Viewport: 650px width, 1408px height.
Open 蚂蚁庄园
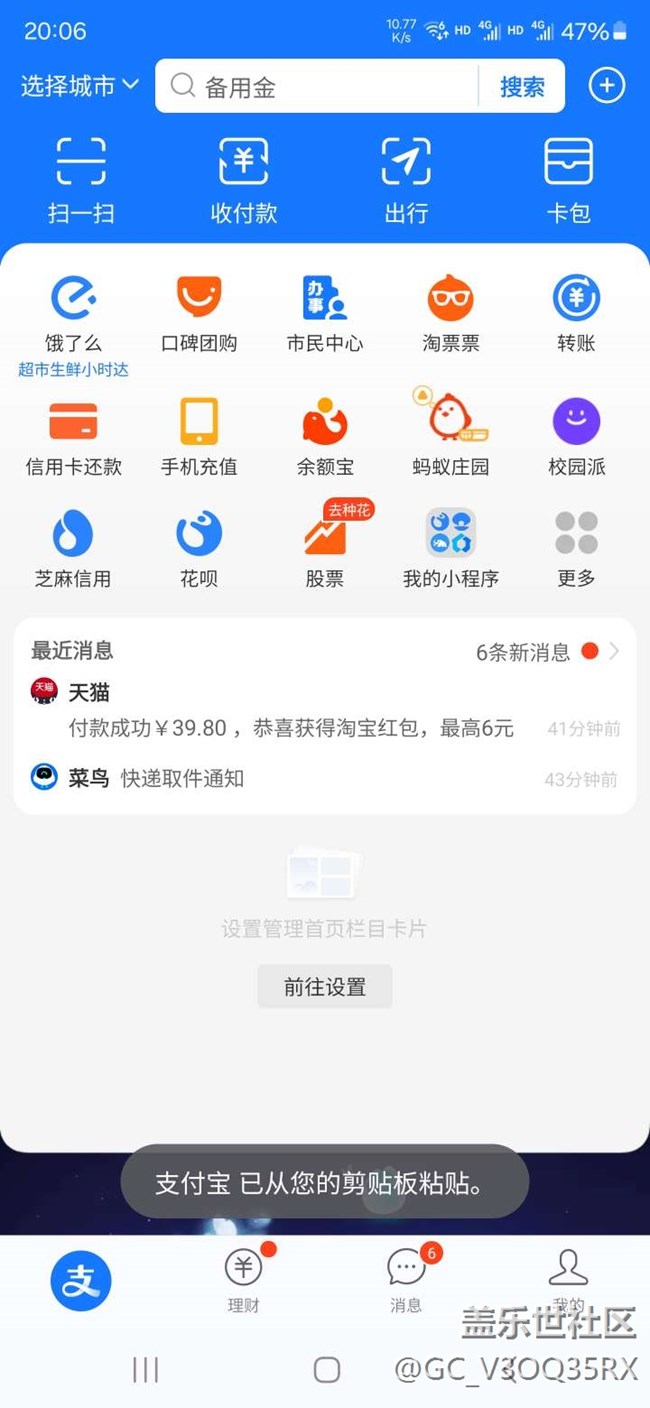pos(451,433)
